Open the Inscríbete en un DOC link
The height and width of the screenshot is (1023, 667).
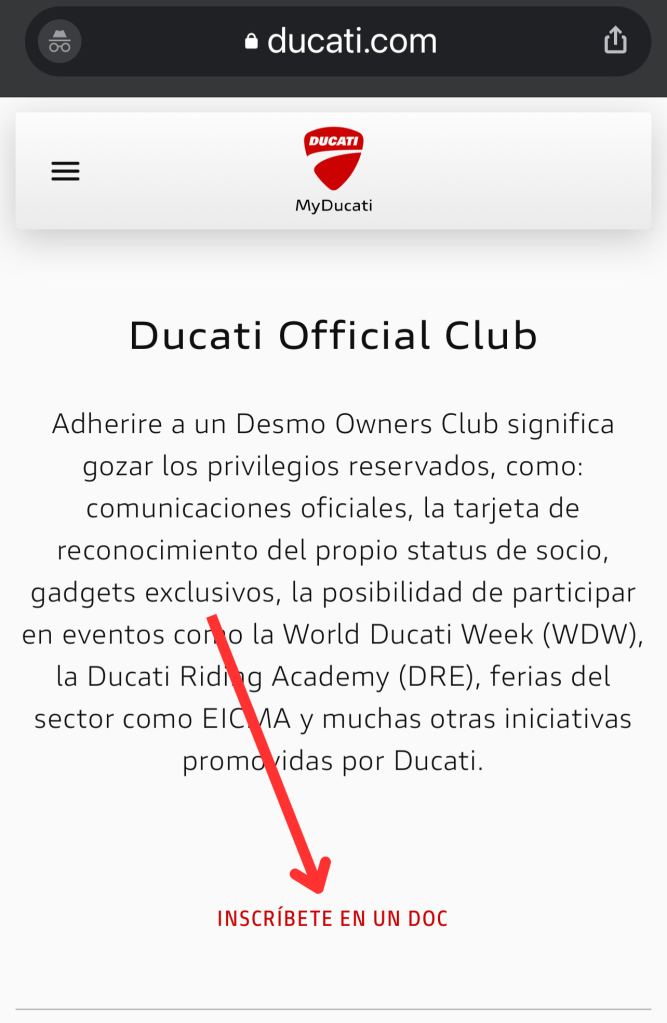(333, 918)
